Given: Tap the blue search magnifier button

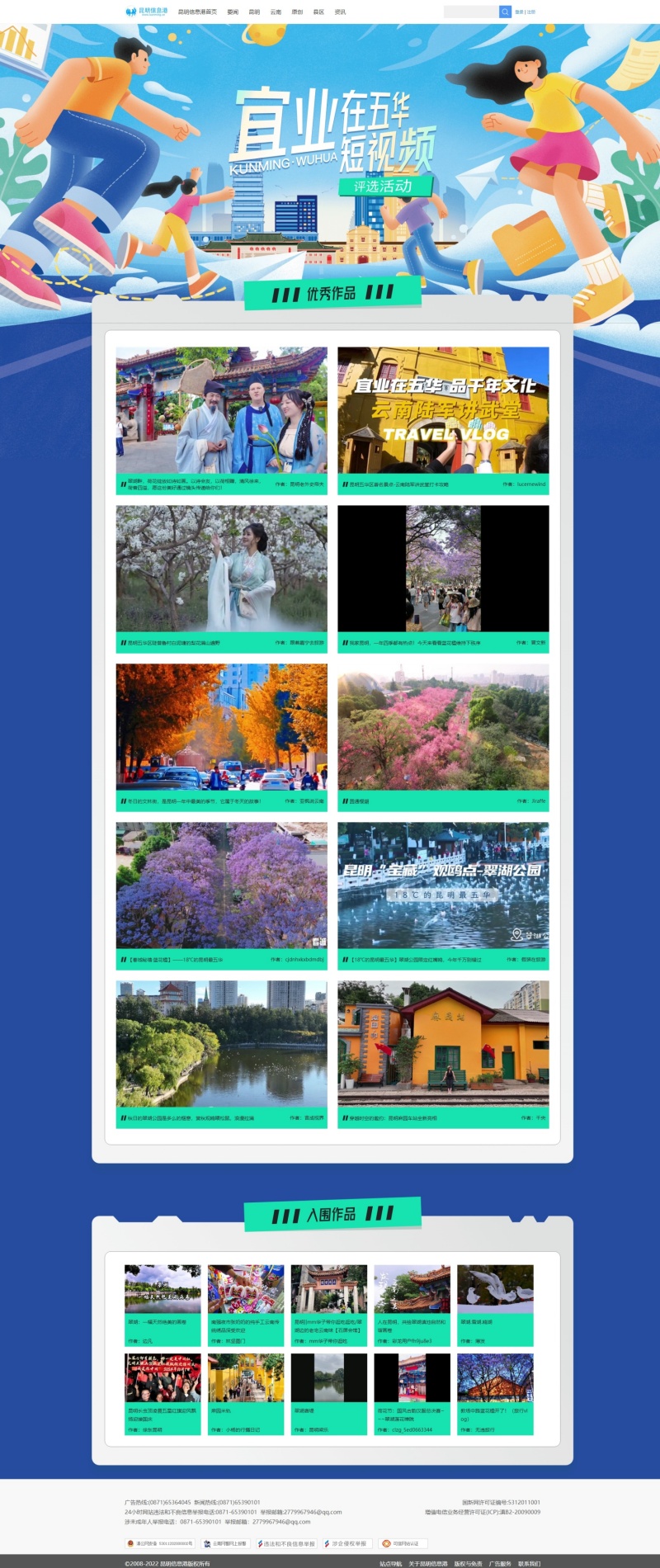Looking at the screenshot, I should [x=505, y=12].
